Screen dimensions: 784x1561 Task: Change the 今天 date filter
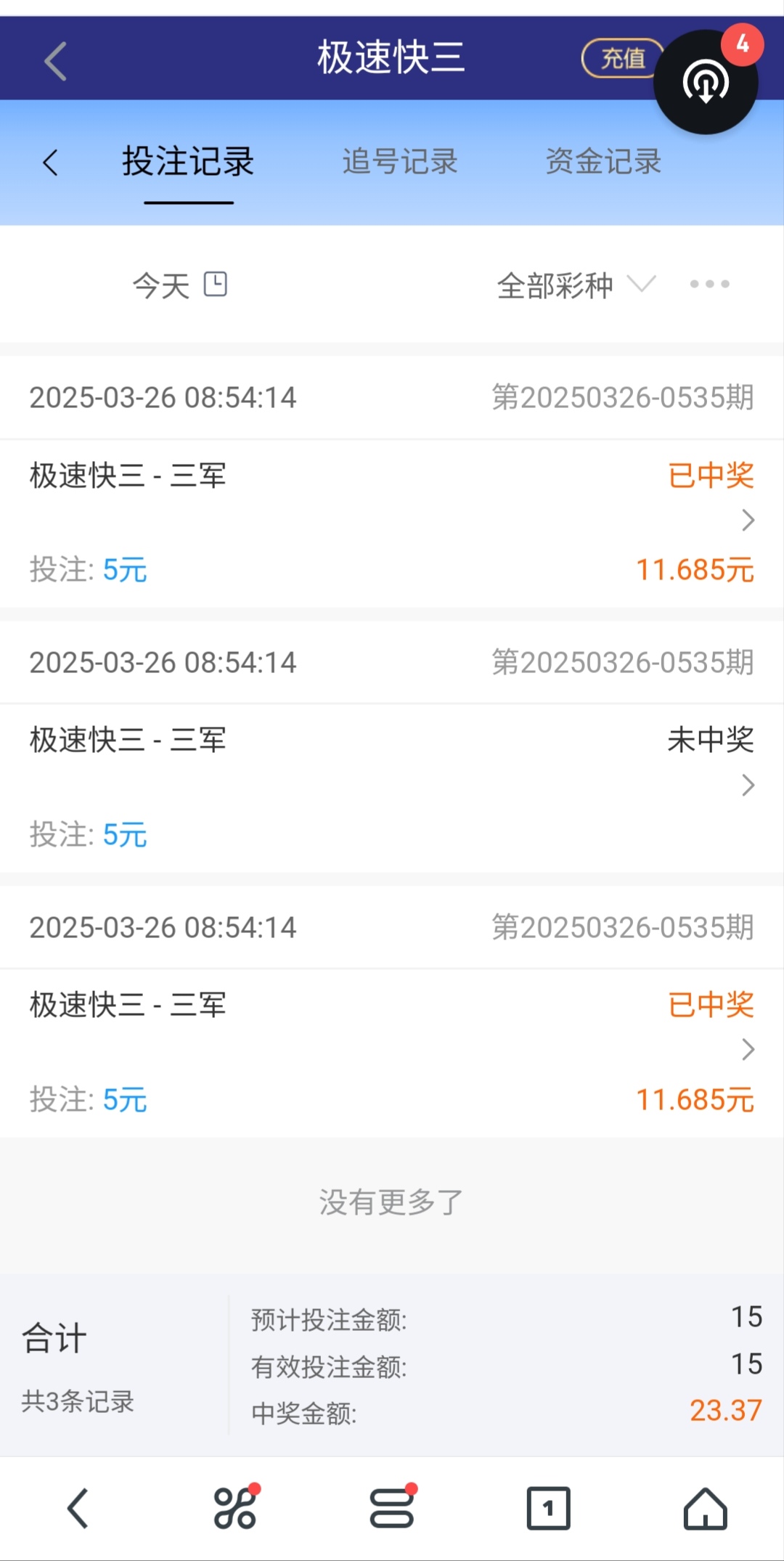coord(179,285)
